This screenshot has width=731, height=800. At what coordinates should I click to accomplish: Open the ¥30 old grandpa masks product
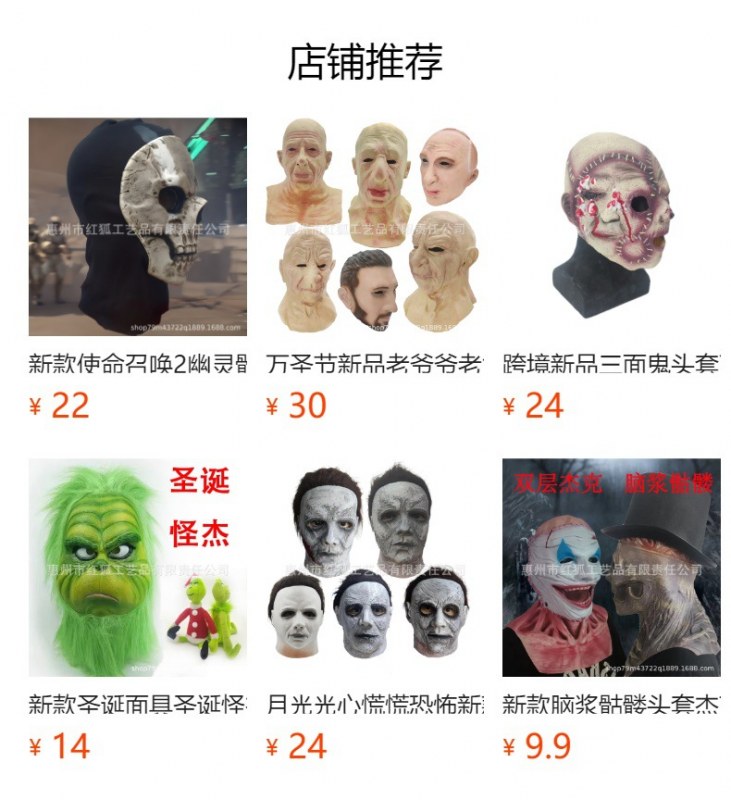point(375,227)
